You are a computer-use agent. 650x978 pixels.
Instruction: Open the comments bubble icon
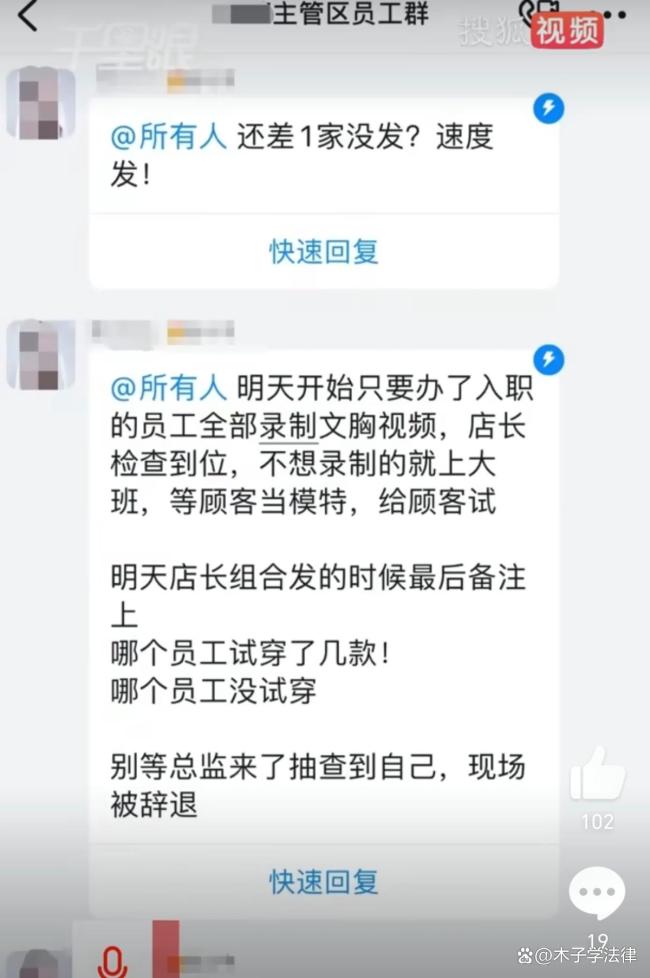[597, 893]
